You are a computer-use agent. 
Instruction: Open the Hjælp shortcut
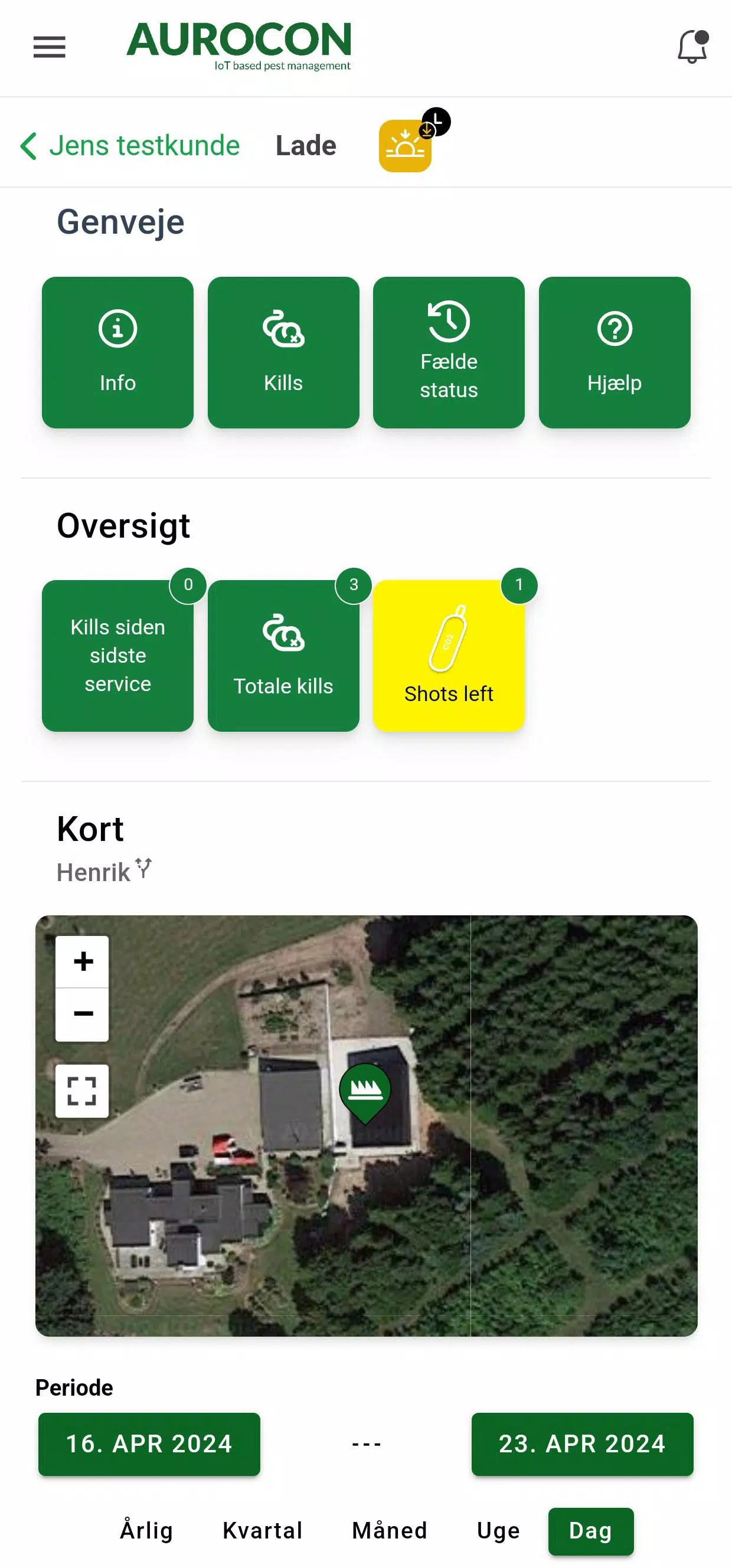(615, 352)
